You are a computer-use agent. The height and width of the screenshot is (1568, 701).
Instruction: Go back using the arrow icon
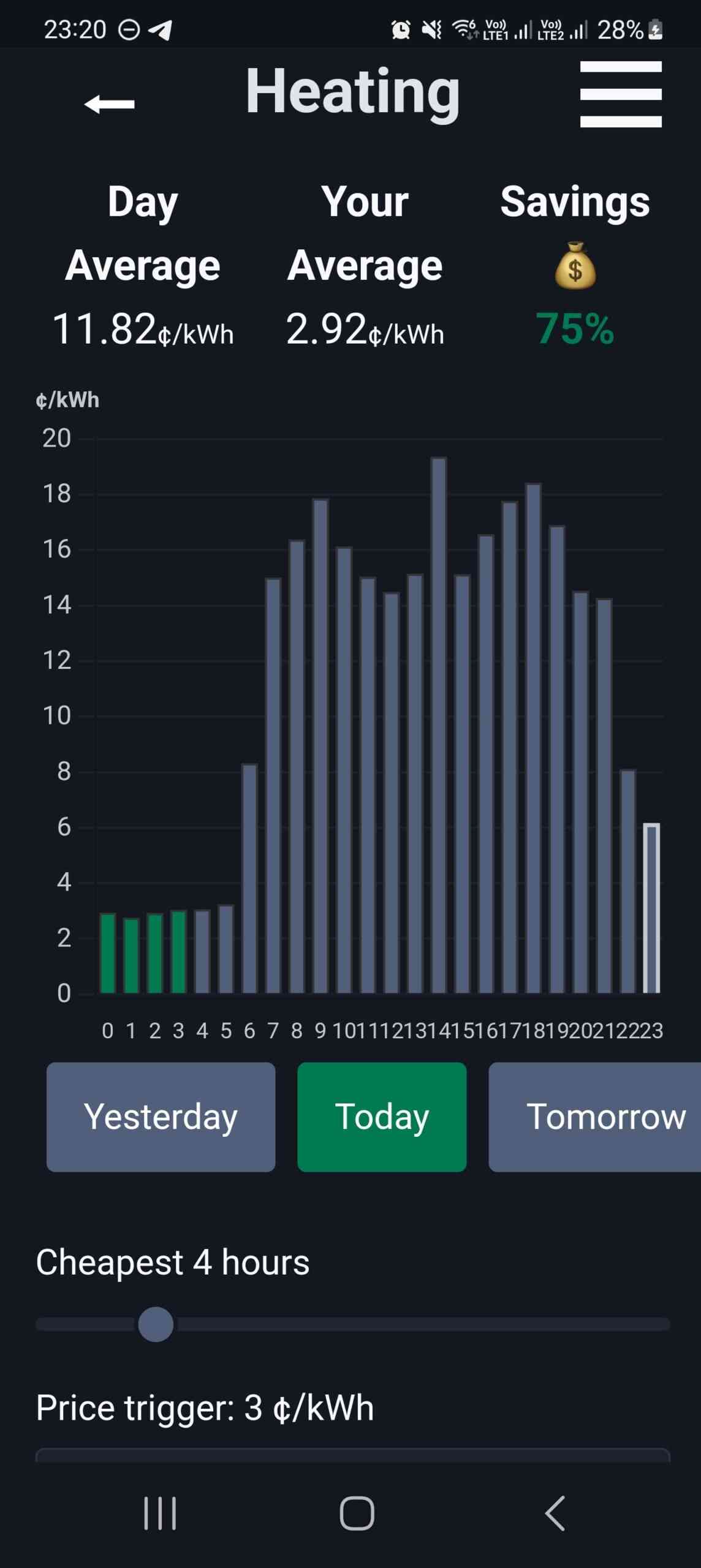tap(109, 104)
